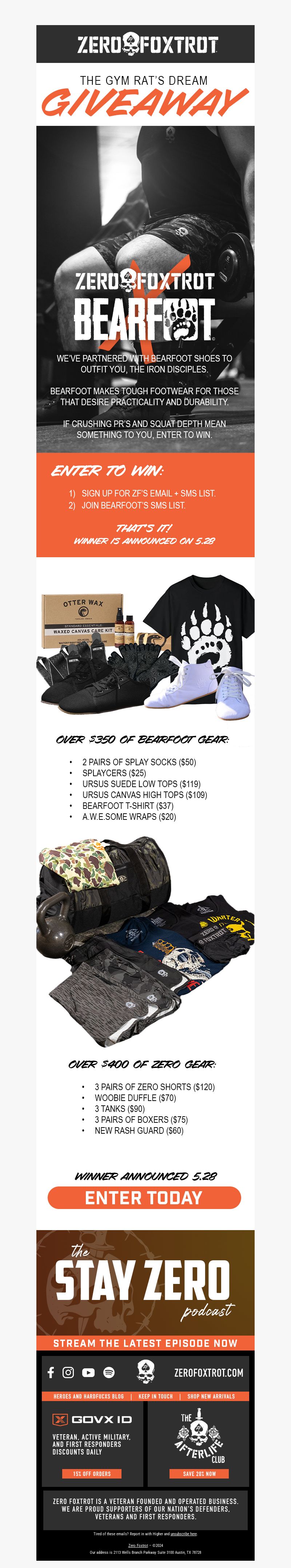Image resolution: width=291 pixels, height=1568 pixels.
Task: Open the Facebook icon in the footer
Action: [x=51, y=1372]
